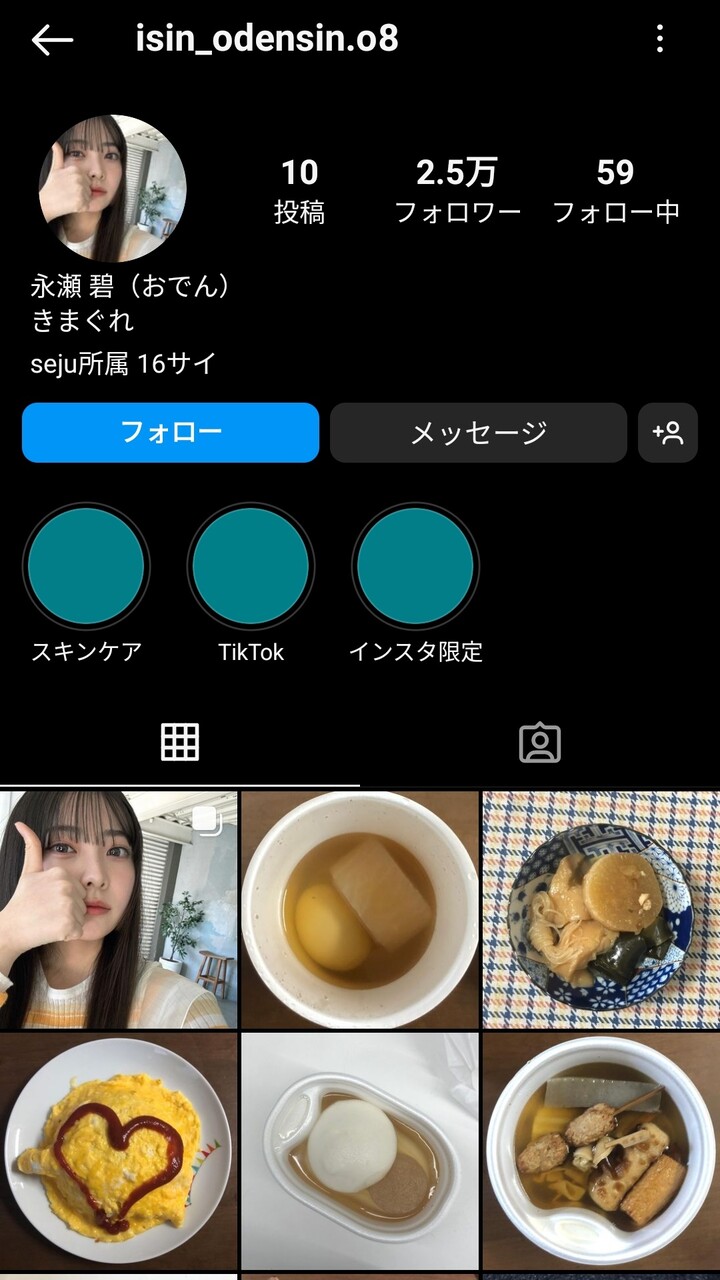
Task: Follow this account with フォロー button
Action: pos(171,433)
